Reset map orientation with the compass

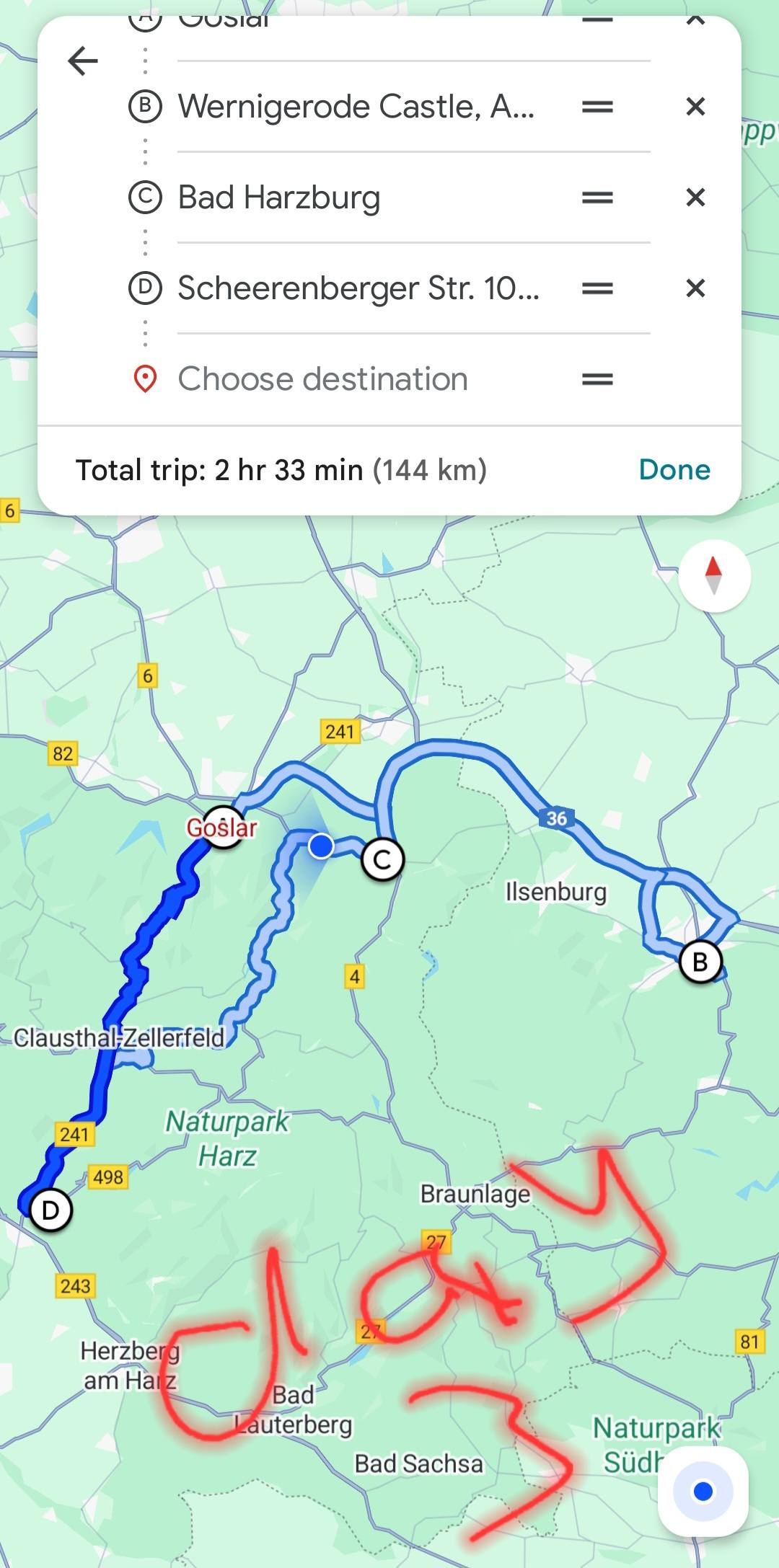click(714, 576)
